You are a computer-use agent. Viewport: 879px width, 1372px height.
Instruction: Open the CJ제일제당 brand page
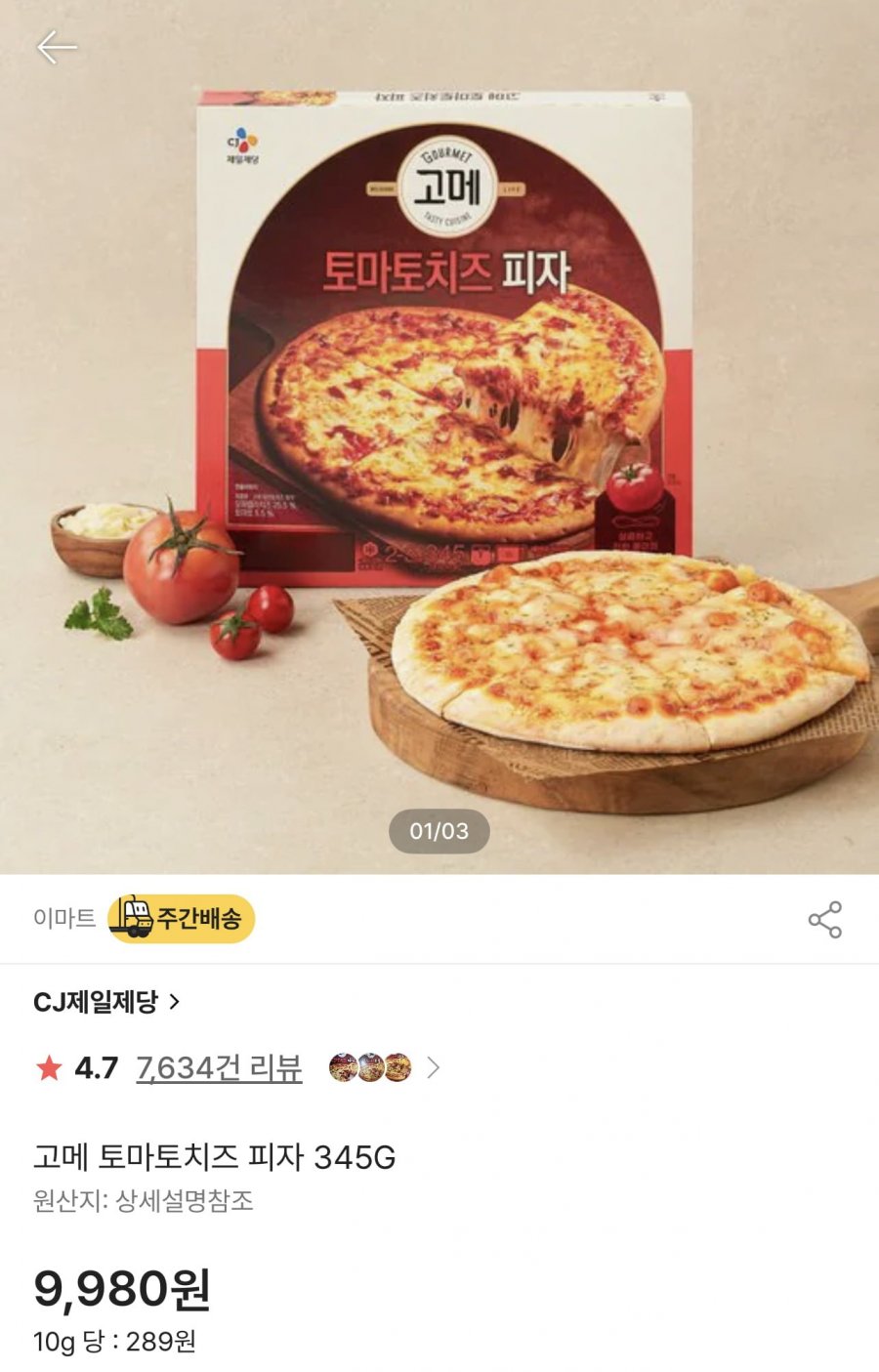[106, 1002]
